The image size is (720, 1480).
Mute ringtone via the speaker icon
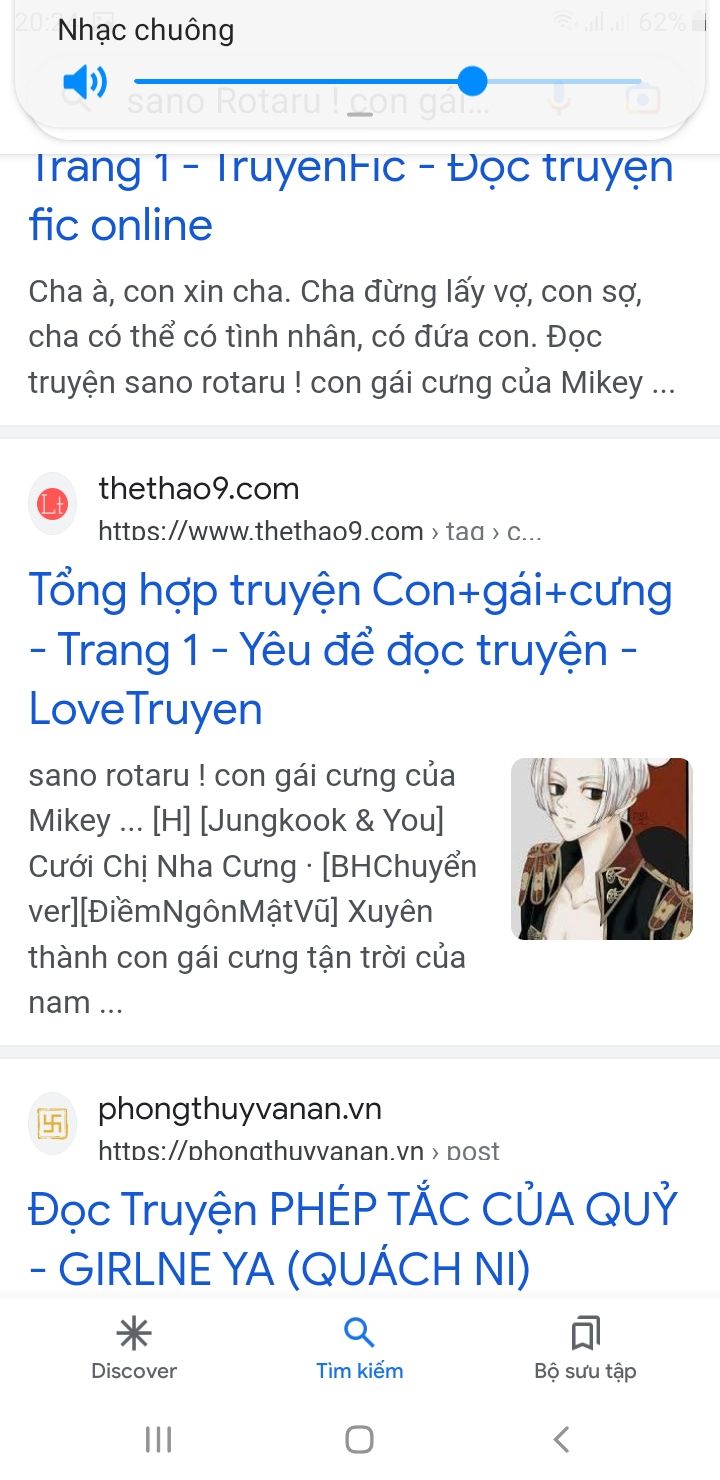tap(84, 81)
